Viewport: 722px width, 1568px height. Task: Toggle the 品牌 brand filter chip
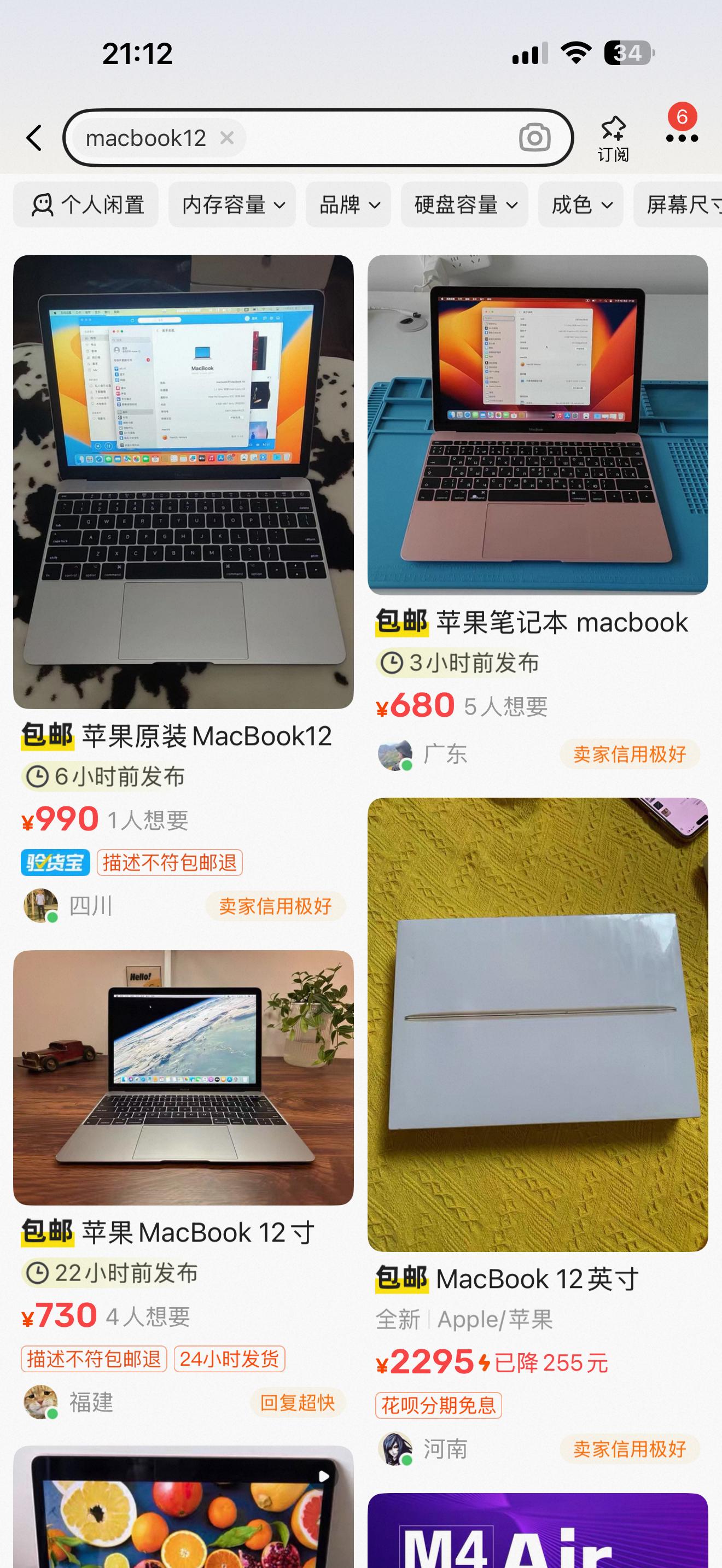[348, 204]
